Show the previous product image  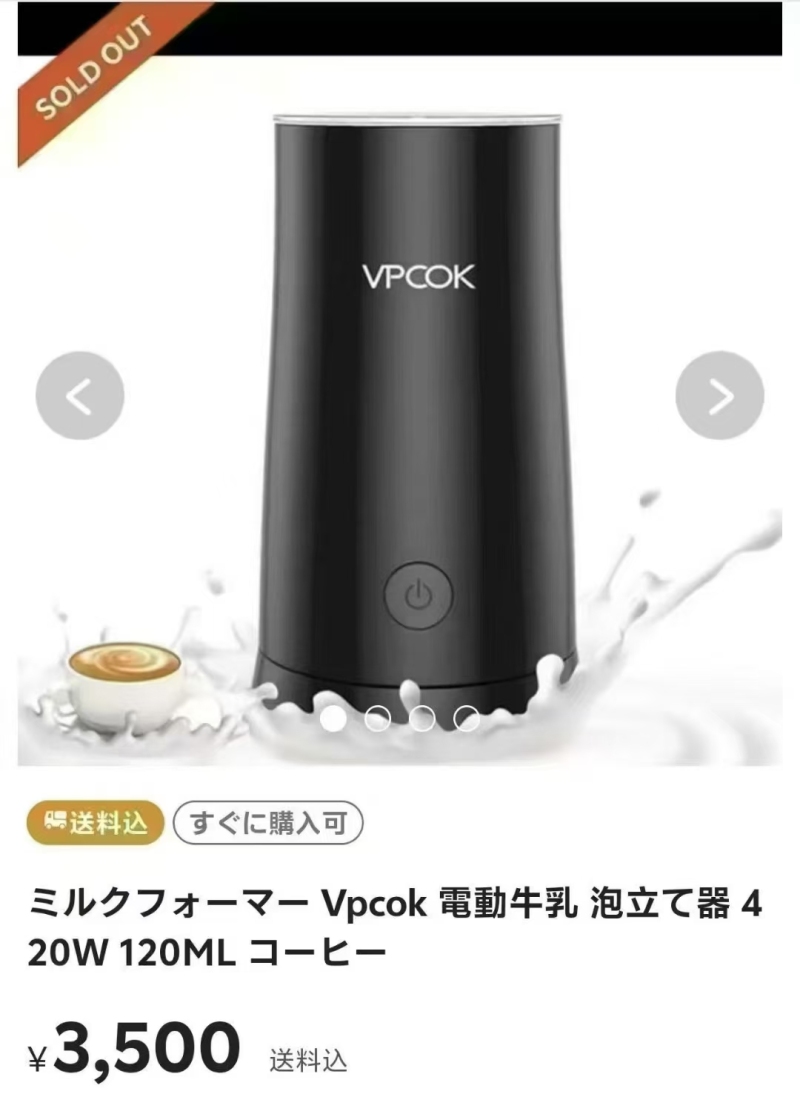[80, 397]
